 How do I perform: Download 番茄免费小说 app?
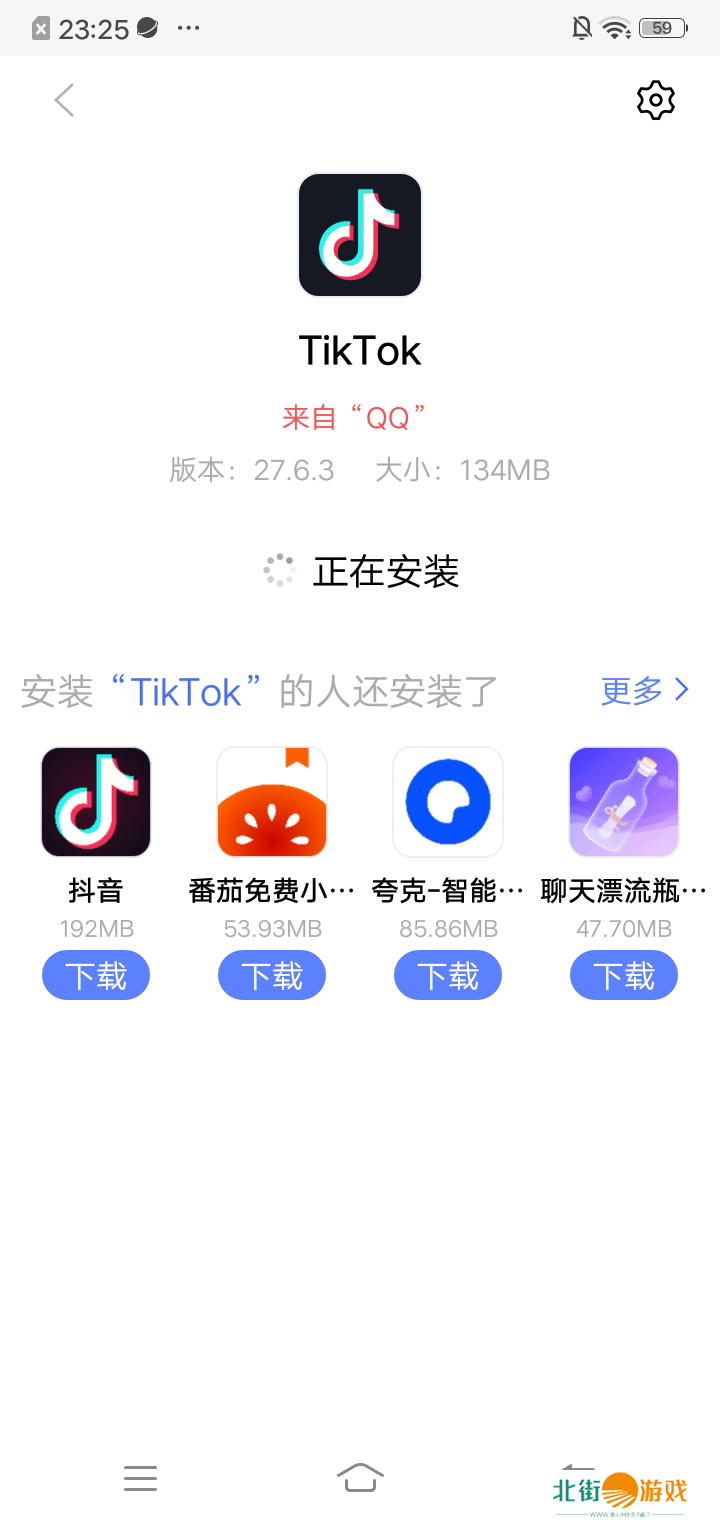[272, 975]
